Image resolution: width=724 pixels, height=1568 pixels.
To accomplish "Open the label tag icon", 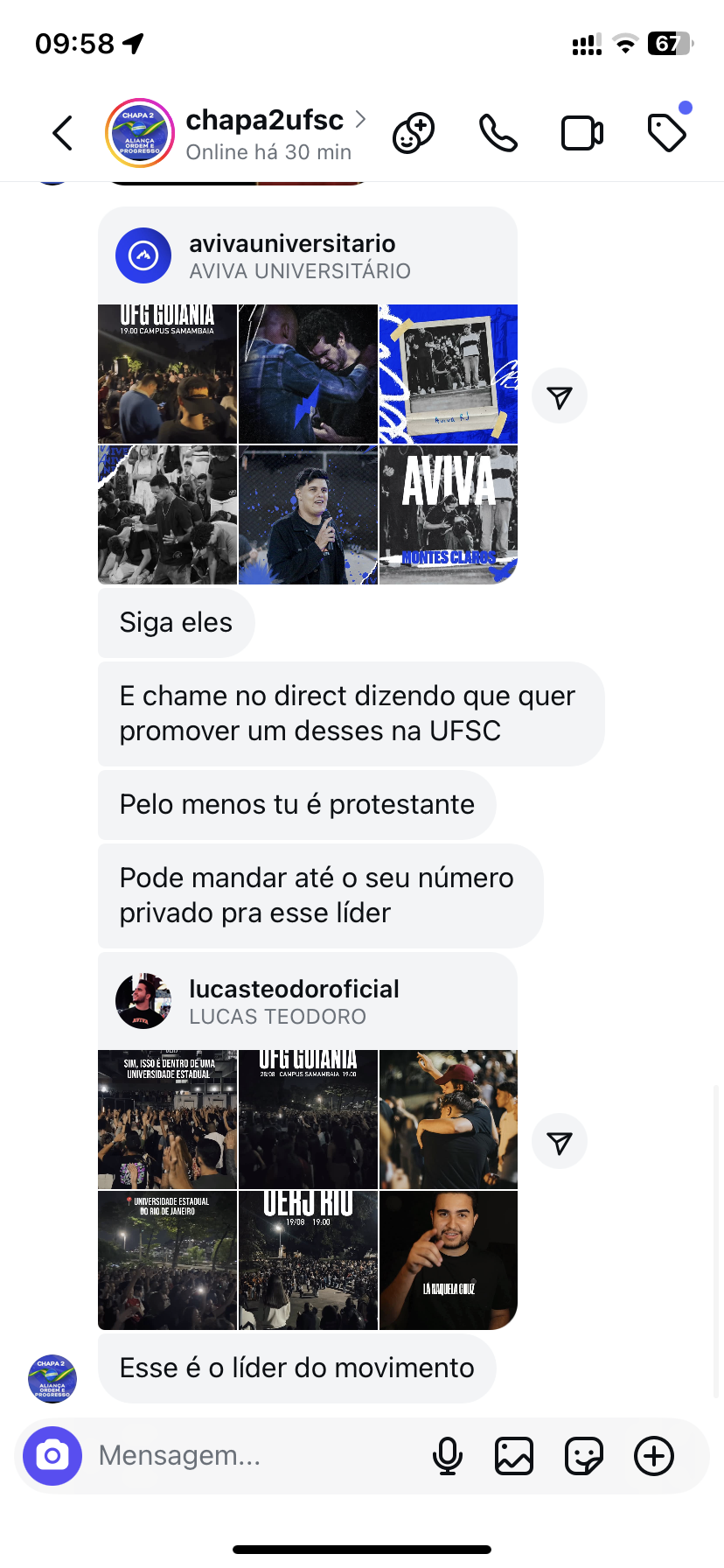I will [x=667, y=133].
